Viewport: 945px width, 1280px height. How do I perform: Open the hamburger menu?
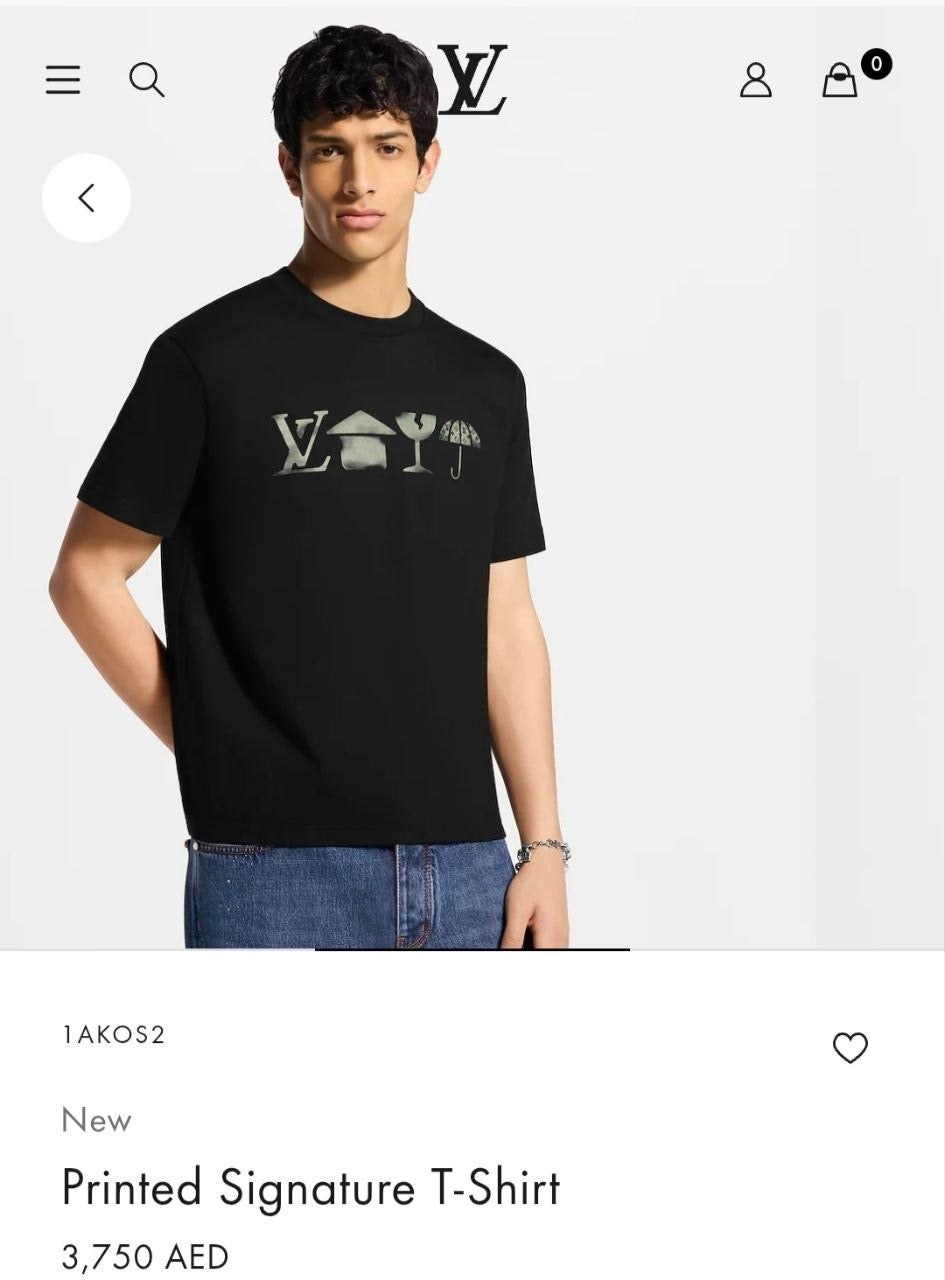62,79
